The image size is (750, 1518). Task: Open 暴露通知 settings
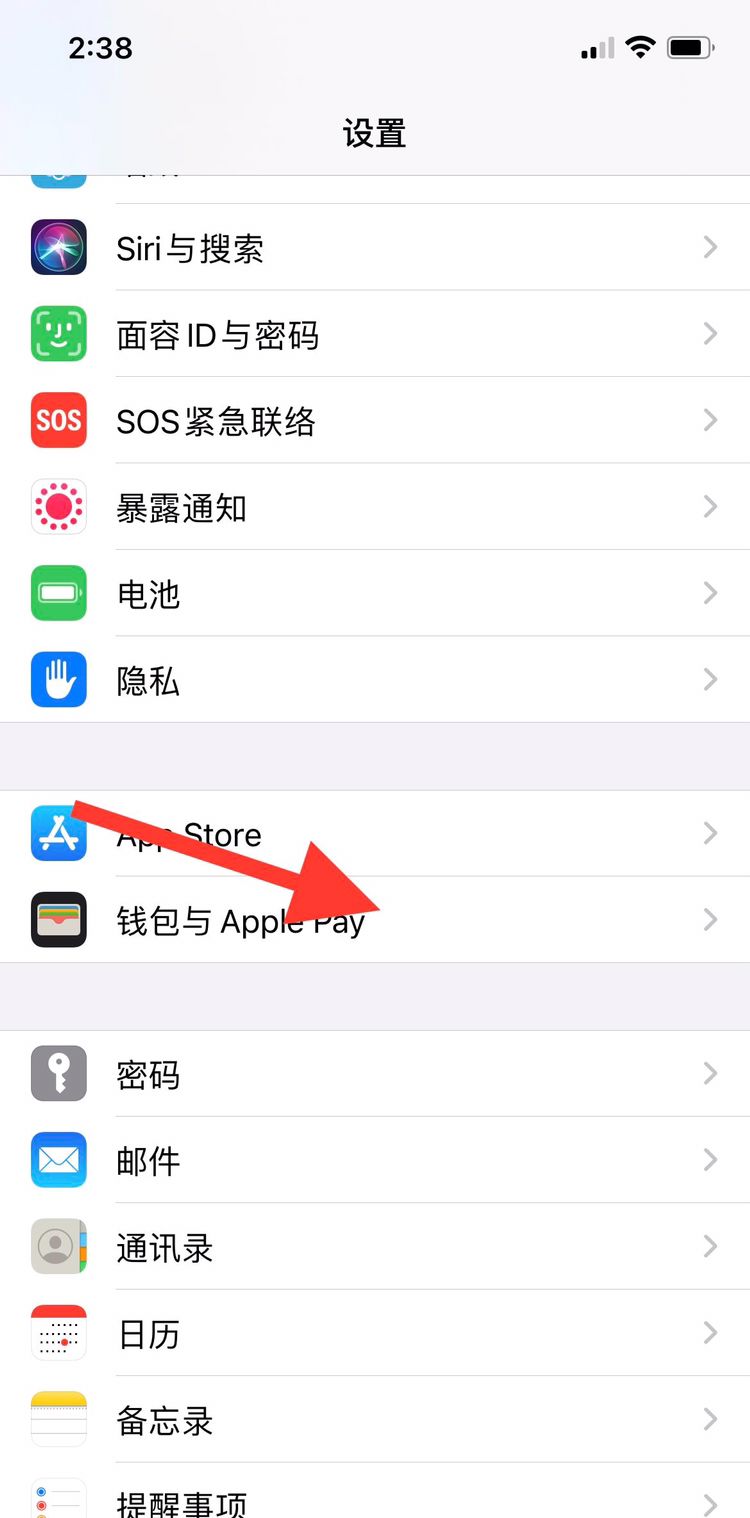tap(181, 508)
